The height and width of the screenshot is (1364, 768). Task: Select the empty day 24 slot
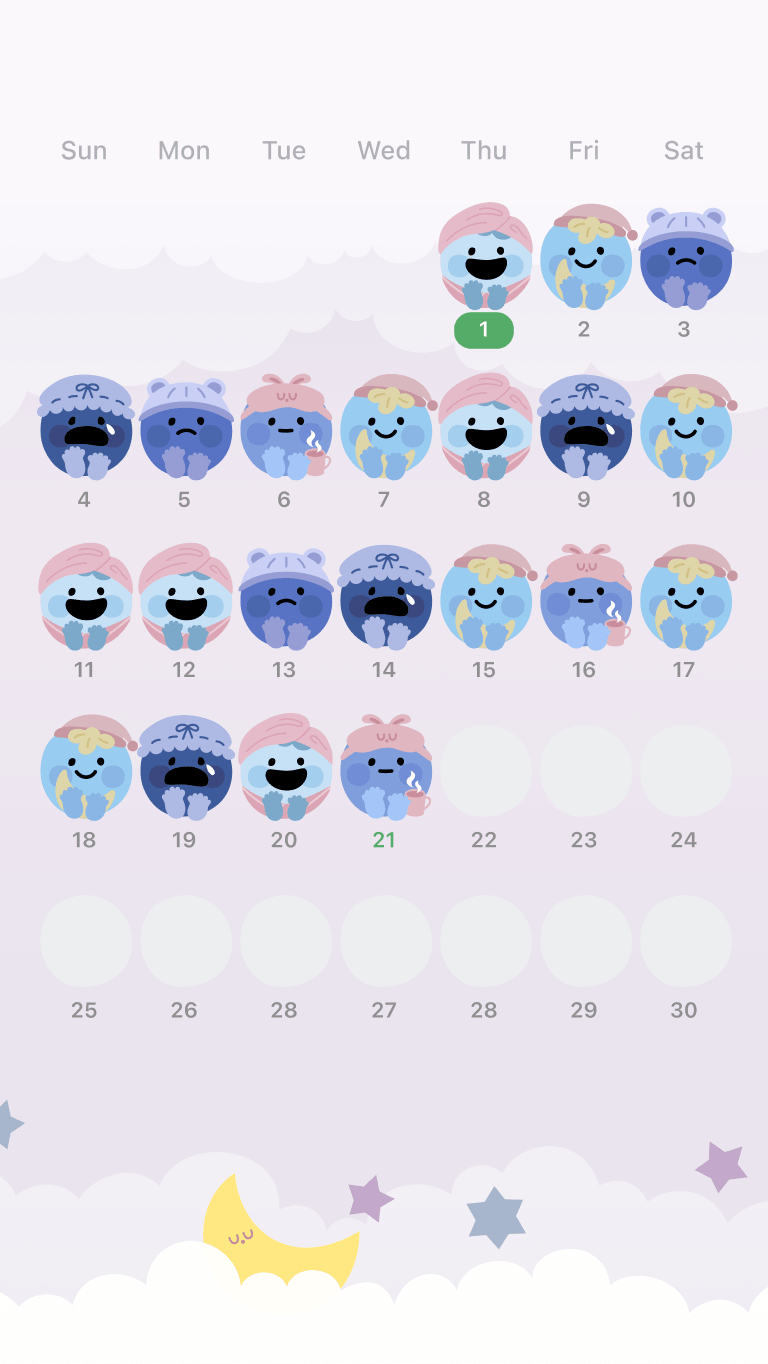pos(685,772)
